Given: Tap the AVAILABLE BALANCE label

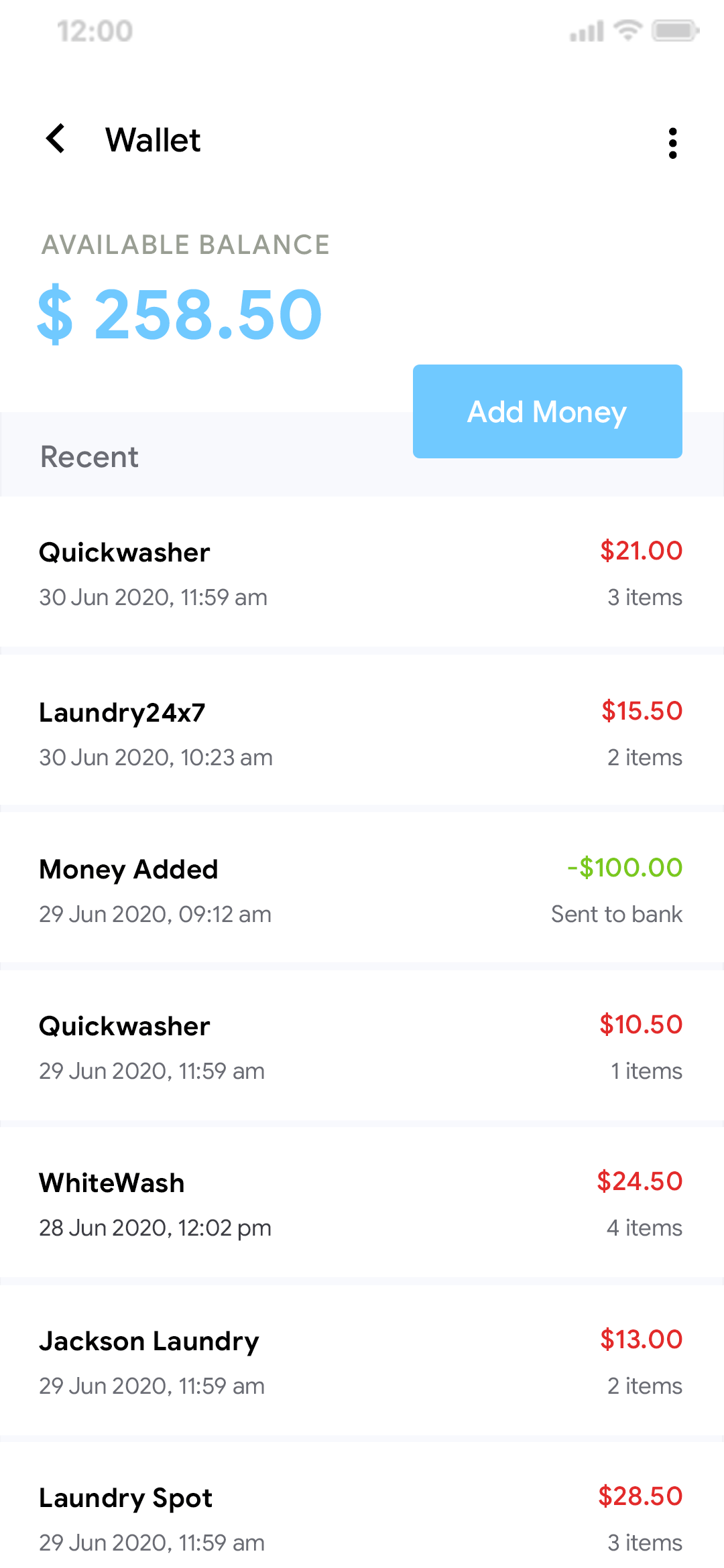Looking at the screenshot, I should [185, 245].
